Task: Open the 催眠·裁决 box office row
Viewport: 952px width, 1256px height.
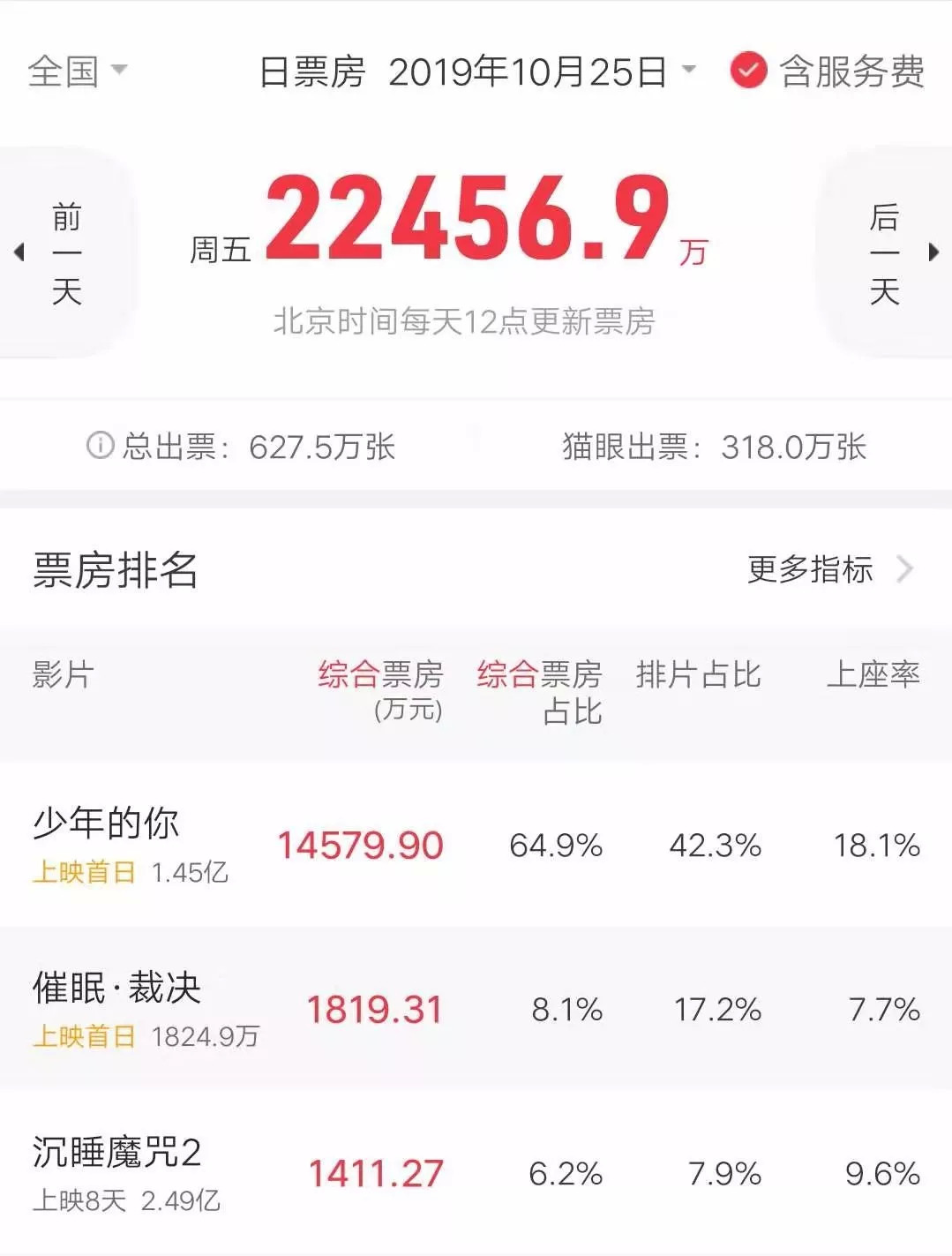Action: pos(476,1008)
